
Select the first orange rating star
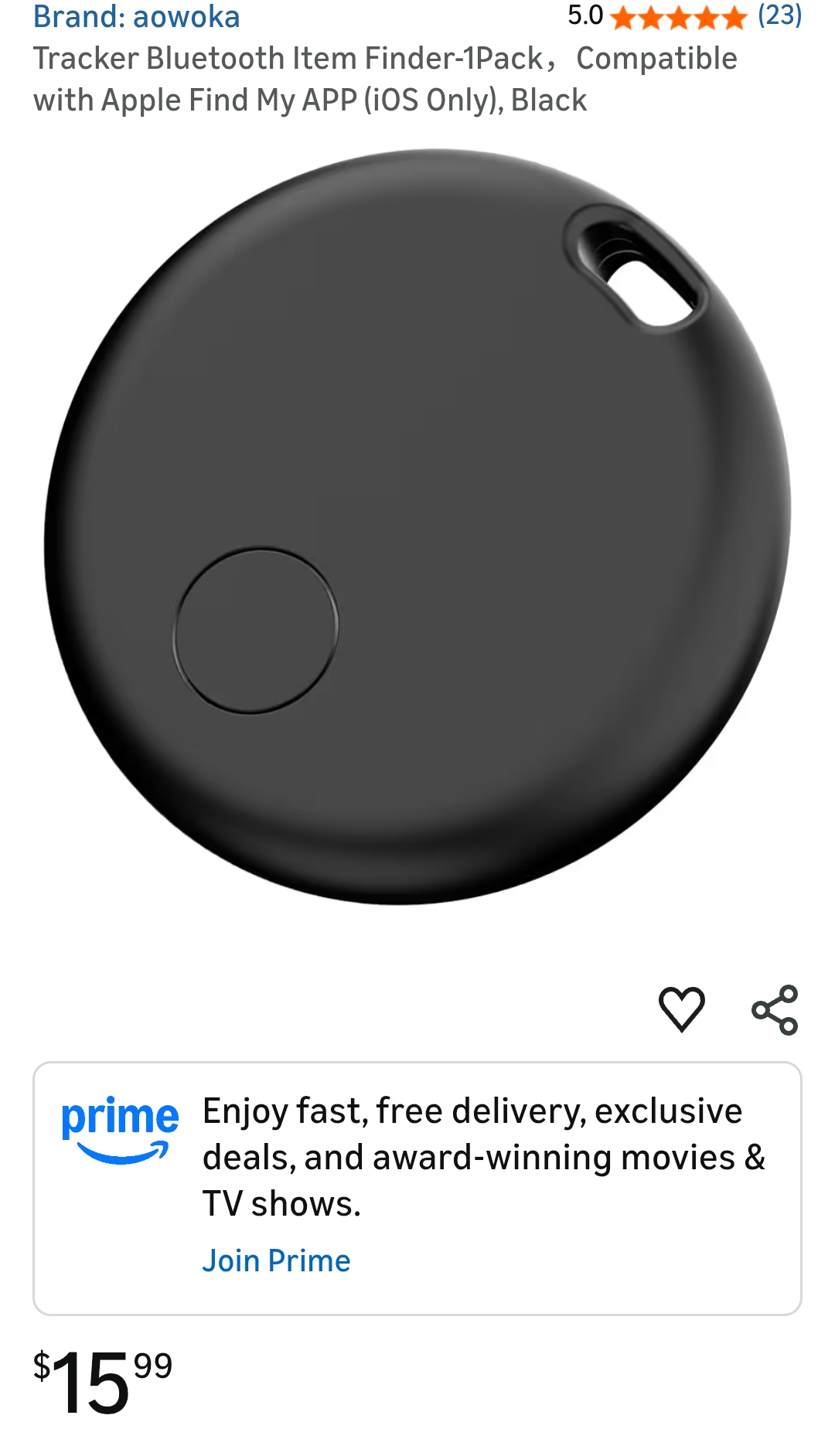(x=623, y=17)
